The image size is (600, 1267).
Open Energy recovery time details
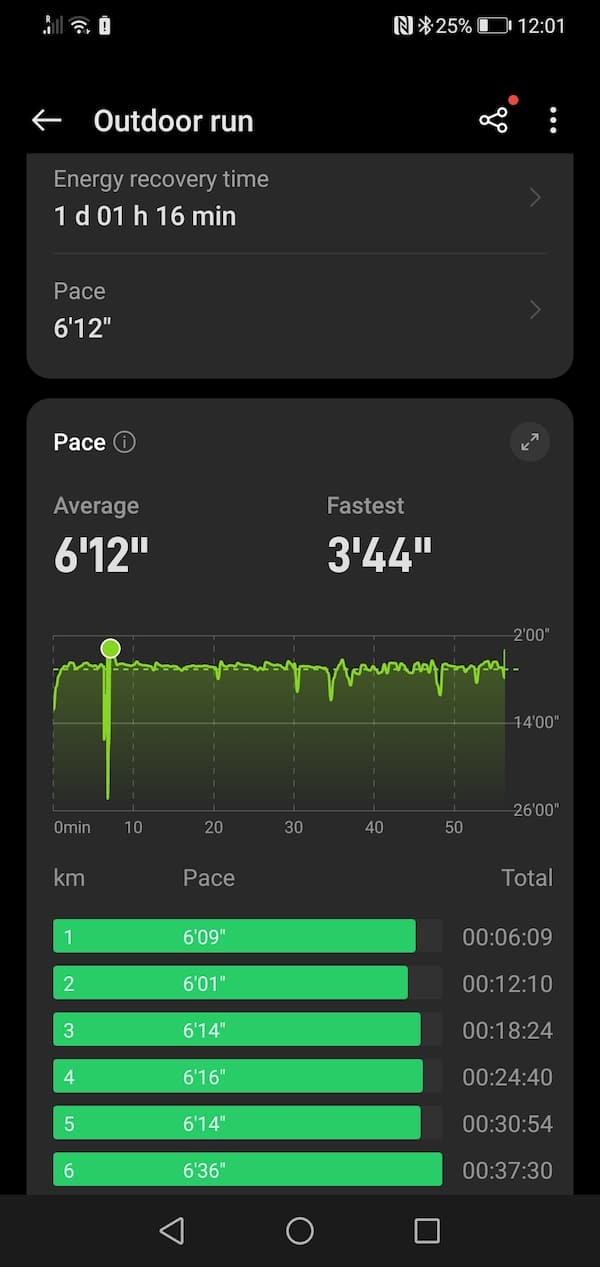(300, 198)
